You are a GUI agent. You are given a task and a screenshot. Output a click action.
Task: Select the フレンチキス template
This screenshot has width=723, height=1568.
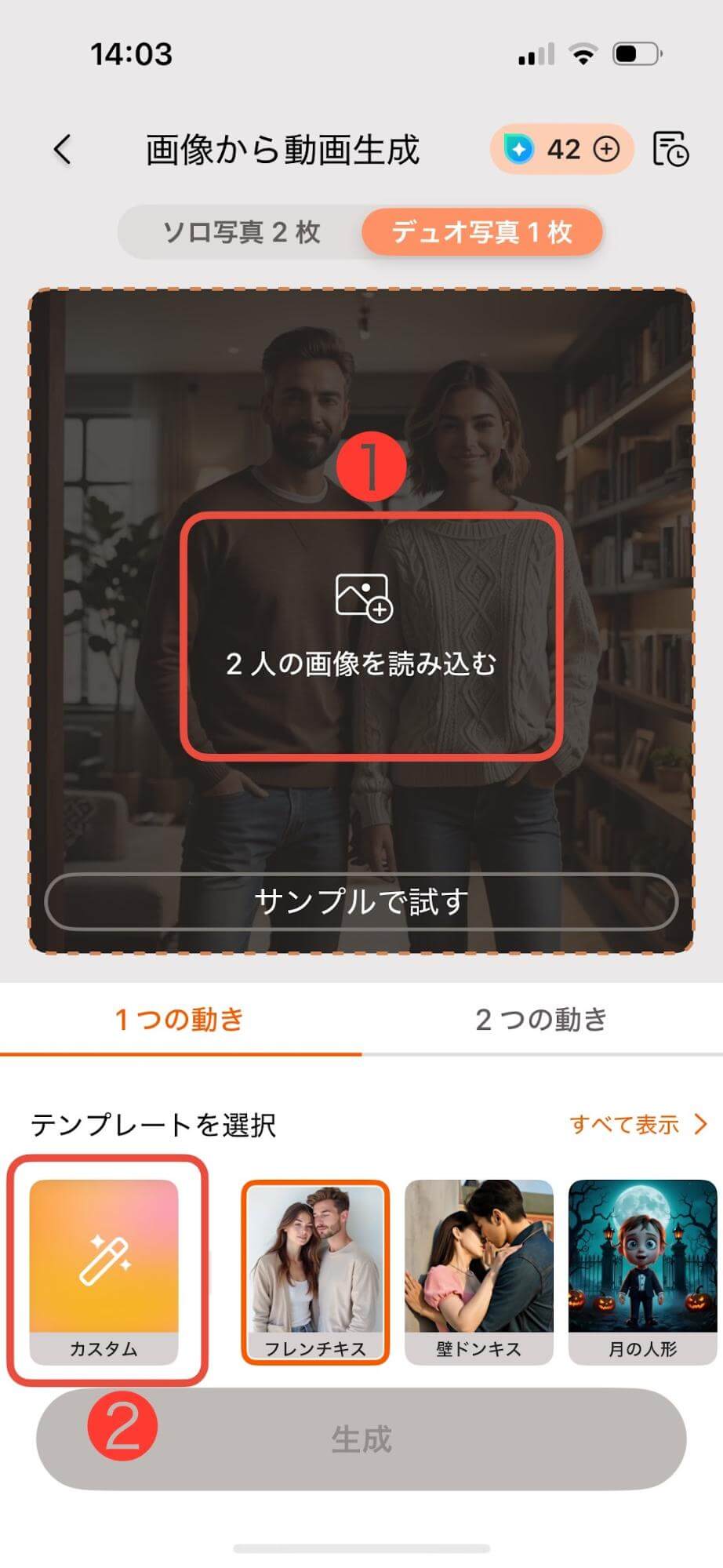[315, 1255]
